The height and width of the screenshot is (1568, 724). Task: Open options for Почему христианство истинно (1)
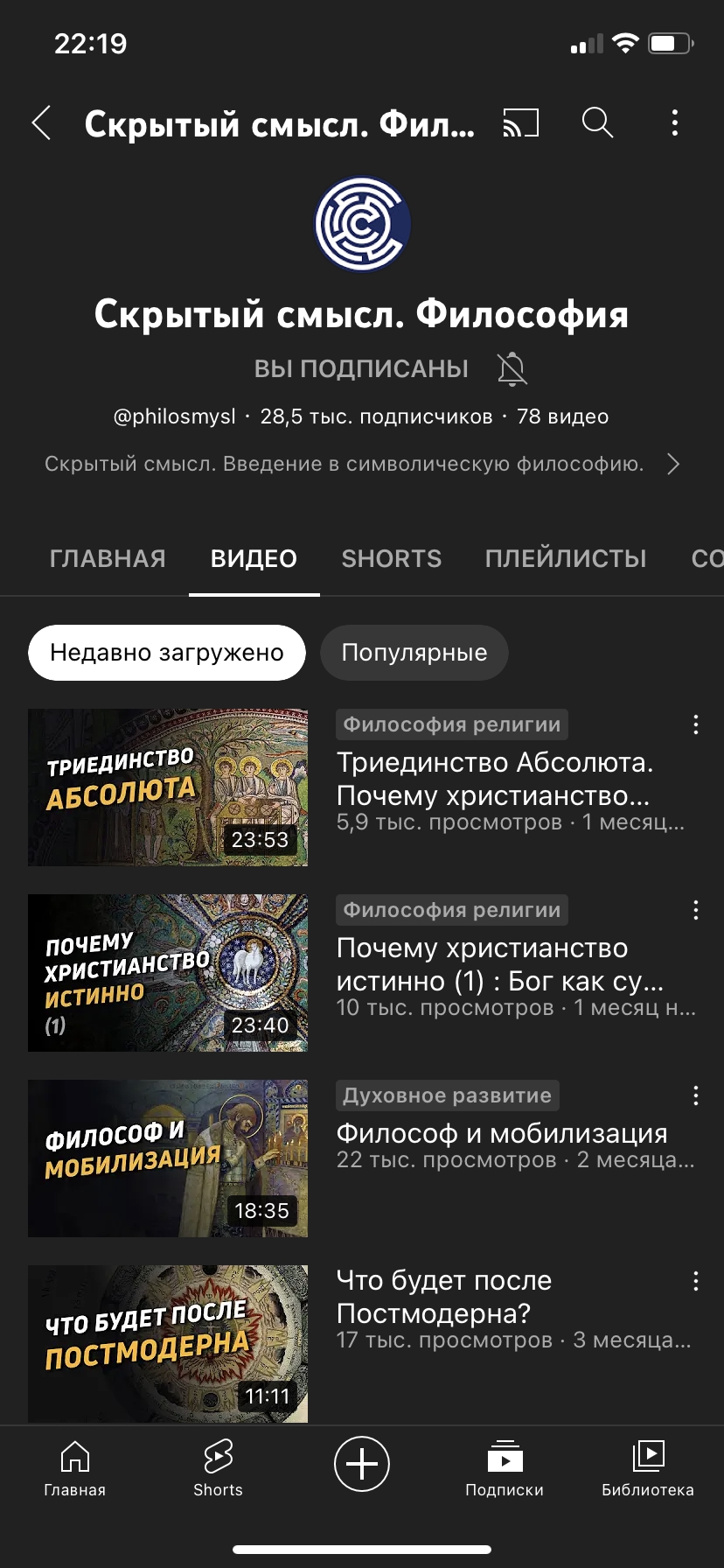(695, 910)
